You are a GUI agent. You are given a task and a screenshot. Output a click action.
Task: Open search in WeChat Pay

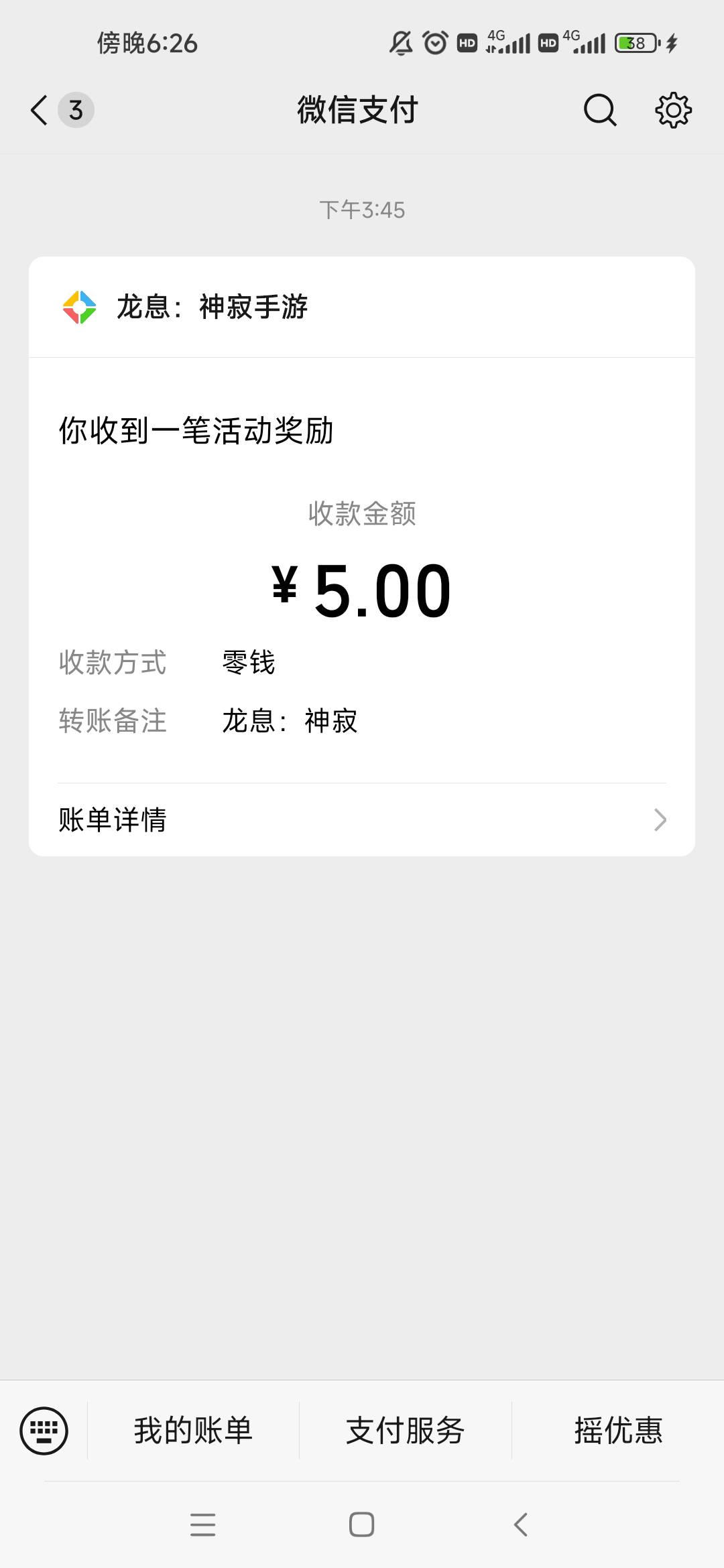[x=600, y=110]
